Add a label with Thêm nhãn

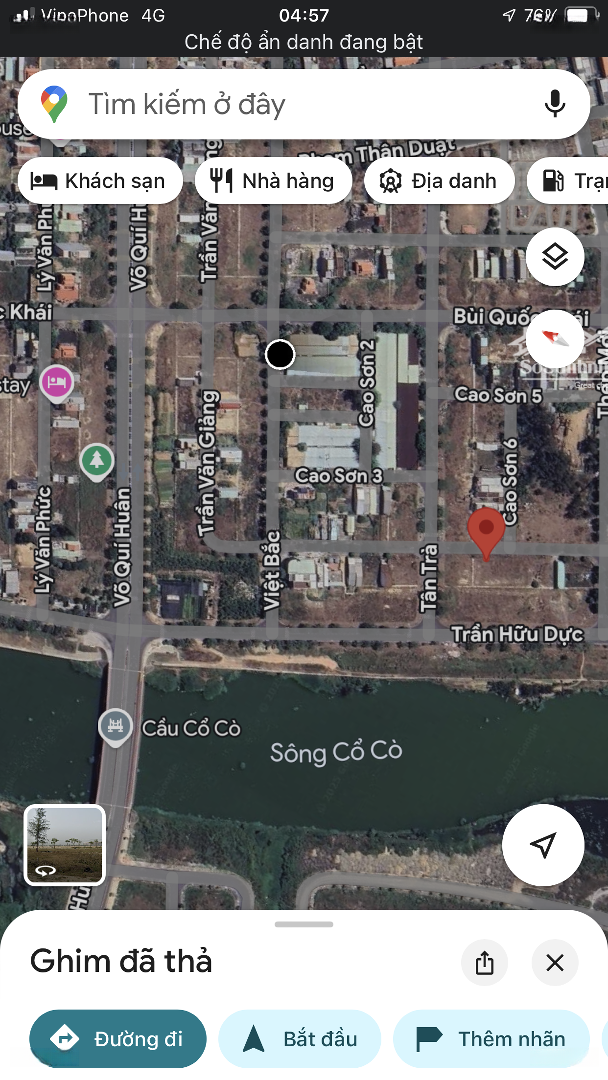pos(491,1039)
